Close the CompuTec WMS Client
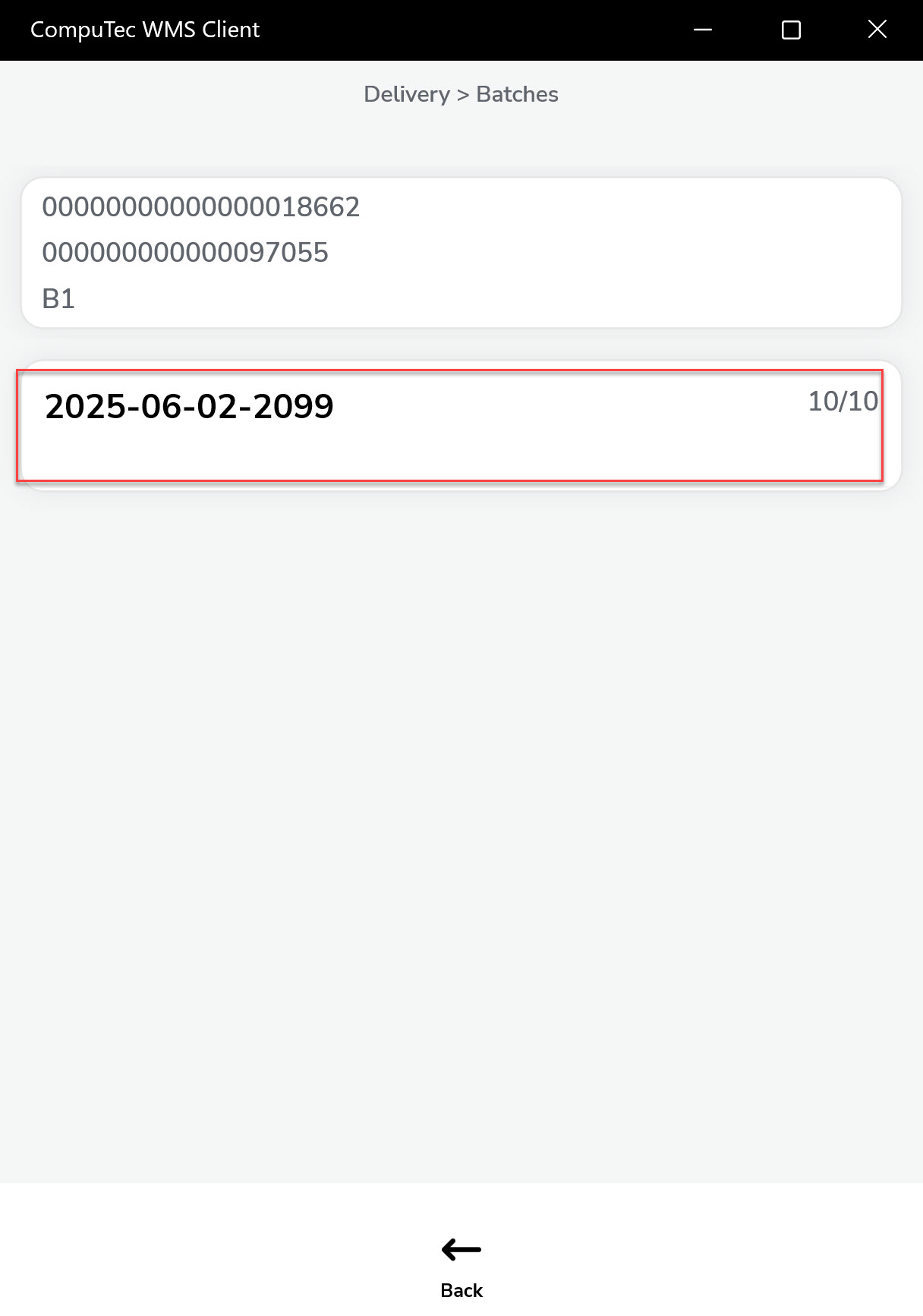This screenshot has height=1316, width=923. pyautogui.click(x=877, y=30)
